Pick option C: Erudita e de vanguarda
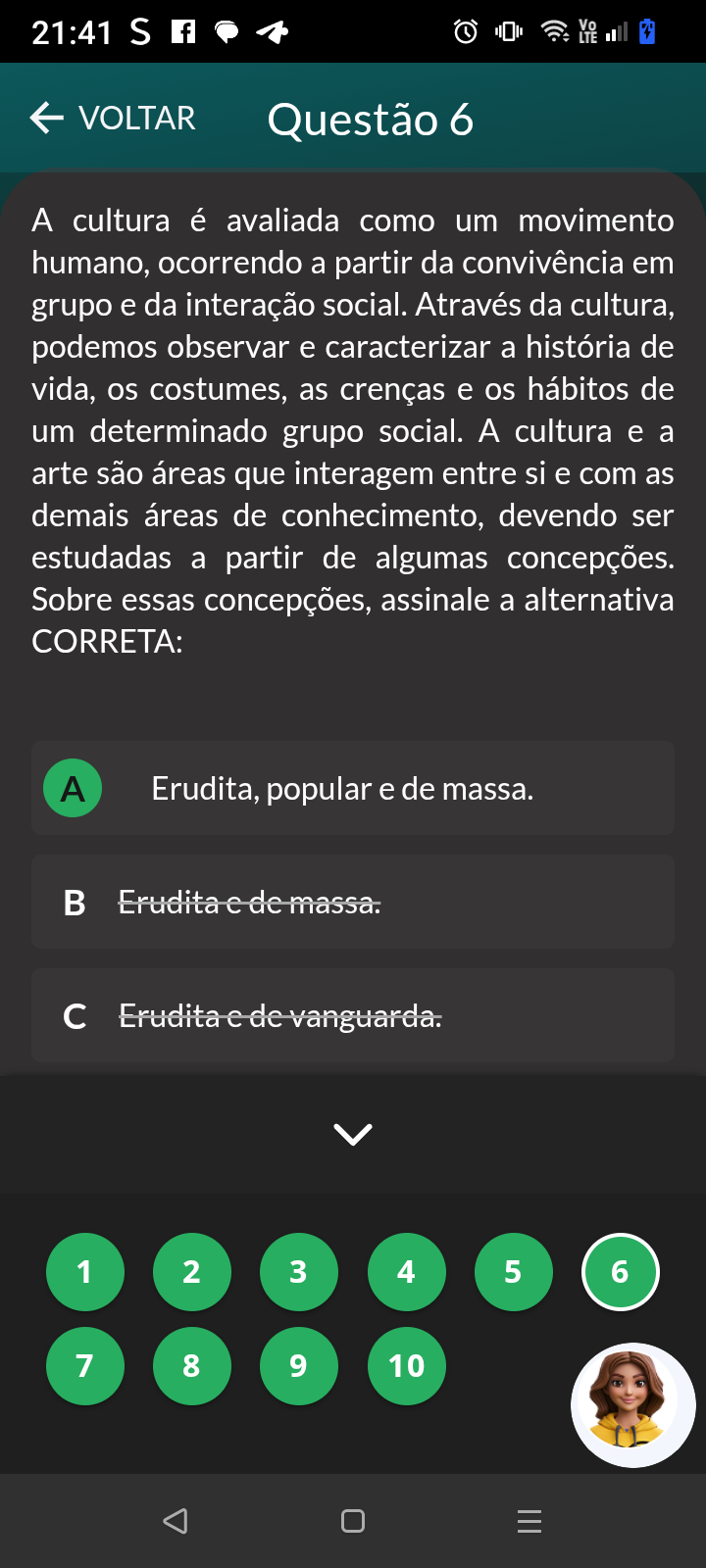The height and width of the screenshot is (1568, 706). [353, 1016]
